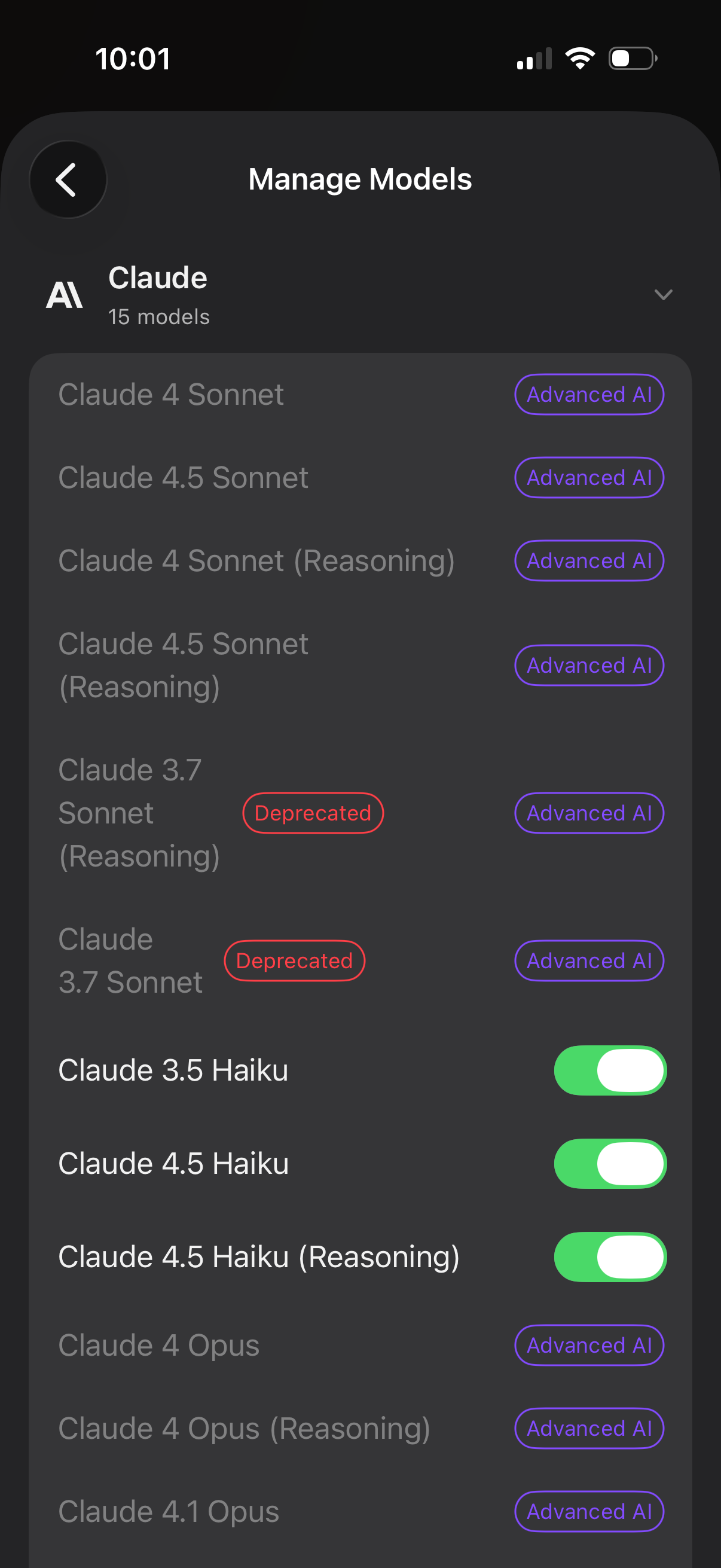Tap Advanced AI badge for Claude 4 Sonnet (Reasoning)
Screen dimensions: 721x1568
tap(588, 560)
